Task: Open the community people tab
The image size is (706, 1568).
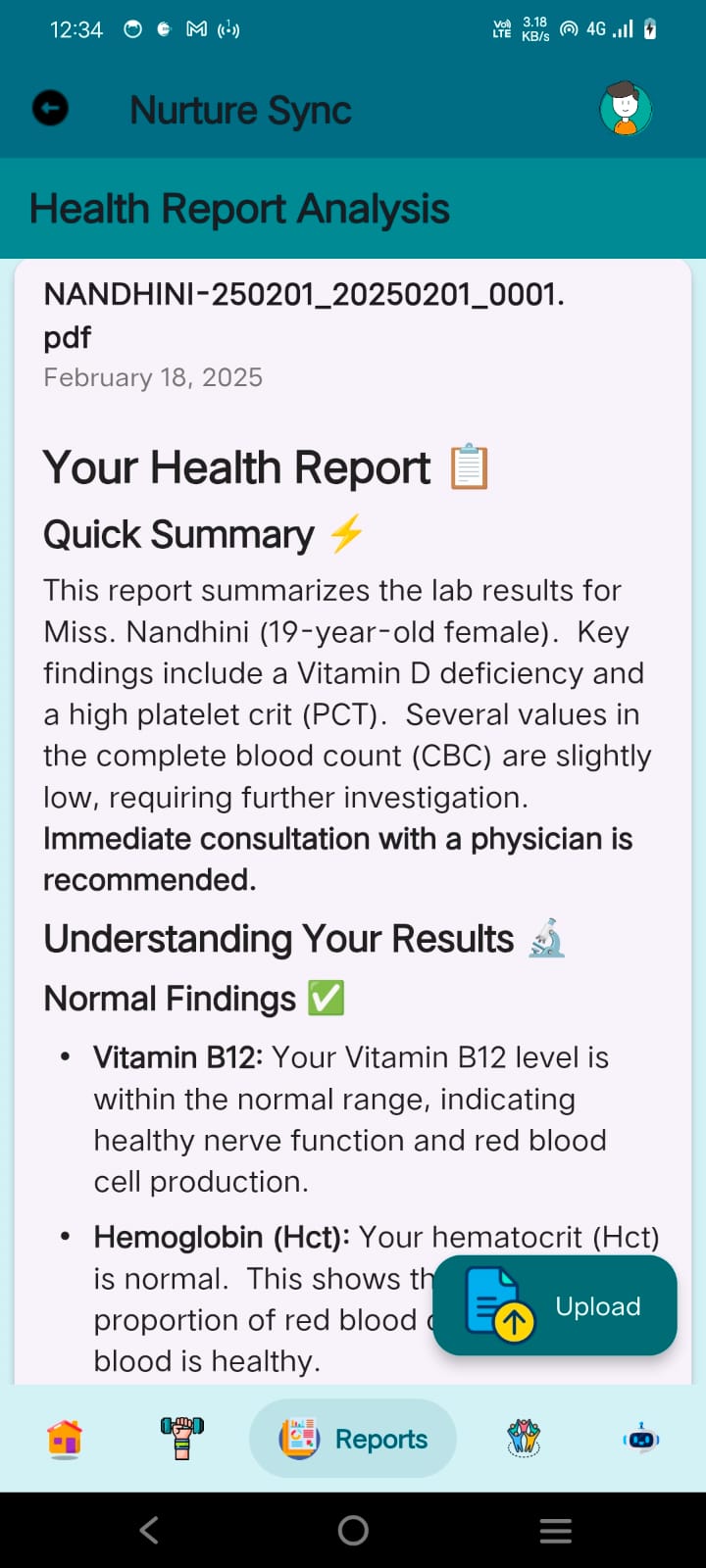Action: (524, 1439)
